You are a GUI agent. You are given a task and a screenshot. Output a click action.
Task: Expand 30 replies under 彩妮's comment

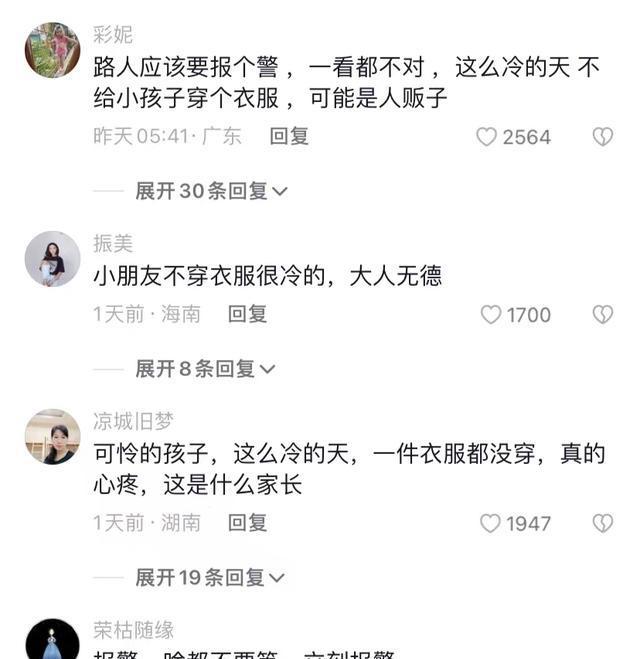click(x=210, y=191)
